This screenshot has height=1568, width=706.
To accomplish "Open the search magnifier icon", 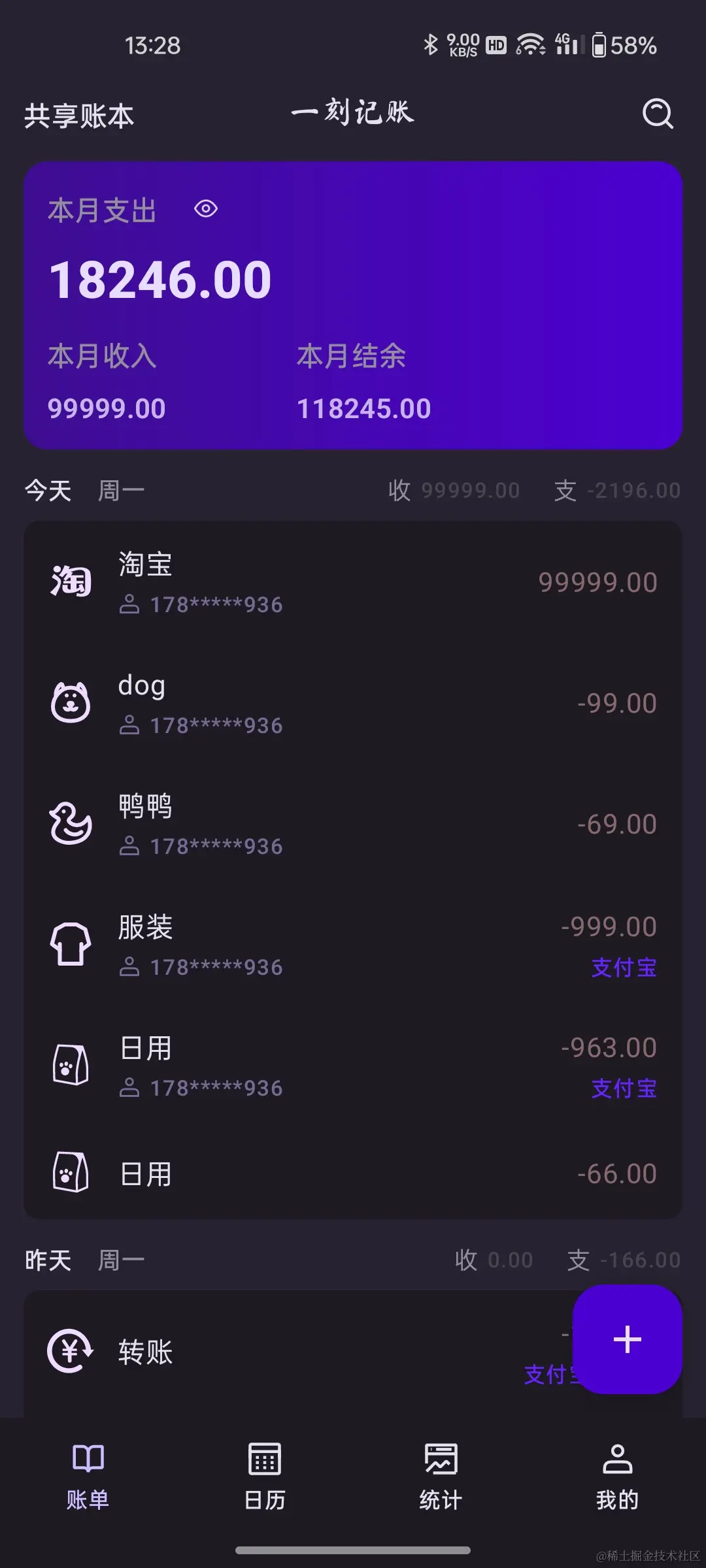I will pyautogui.click(x=657, y=114).
